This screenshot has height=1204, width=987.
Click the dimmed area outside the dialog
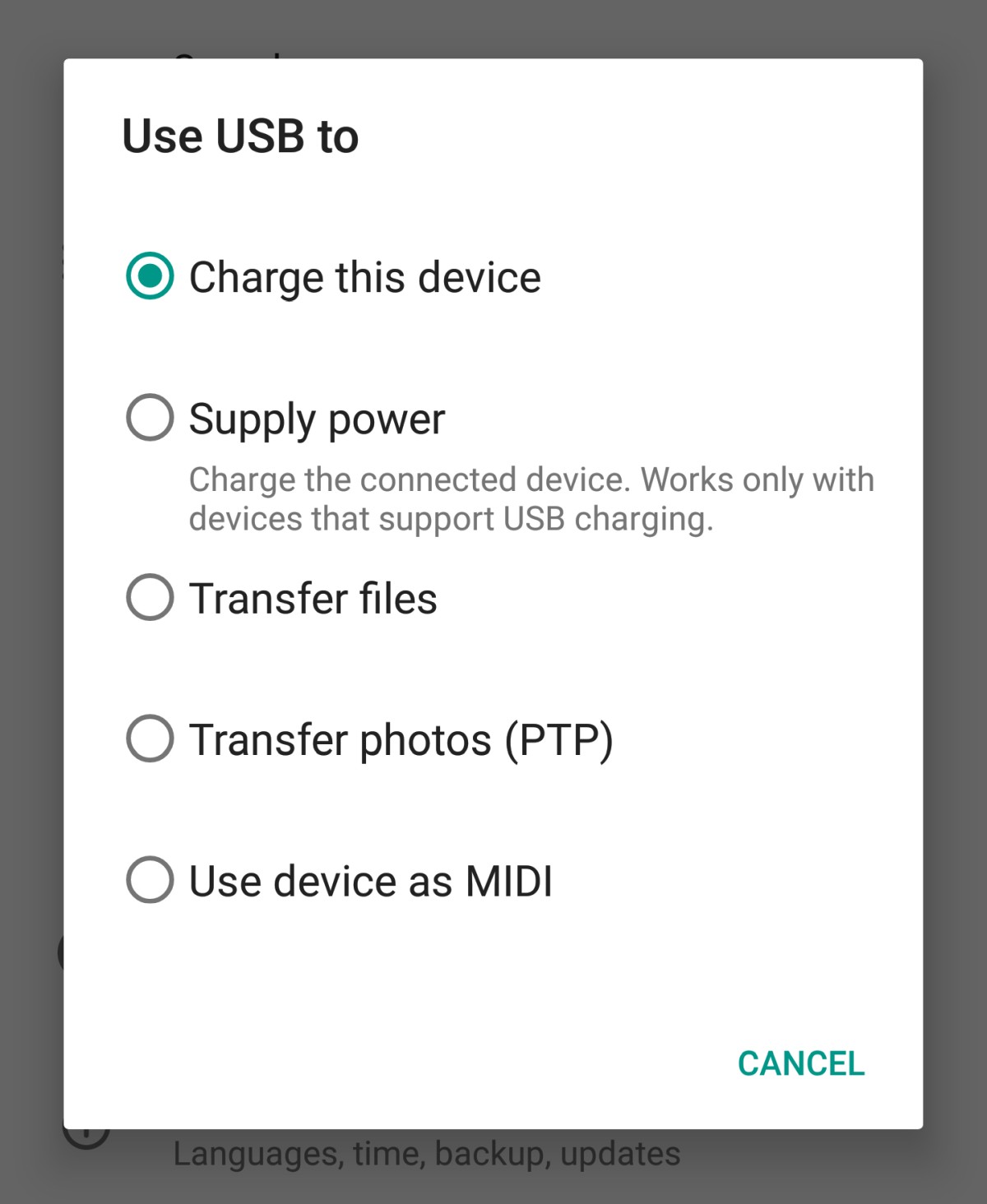pos(29,576)
